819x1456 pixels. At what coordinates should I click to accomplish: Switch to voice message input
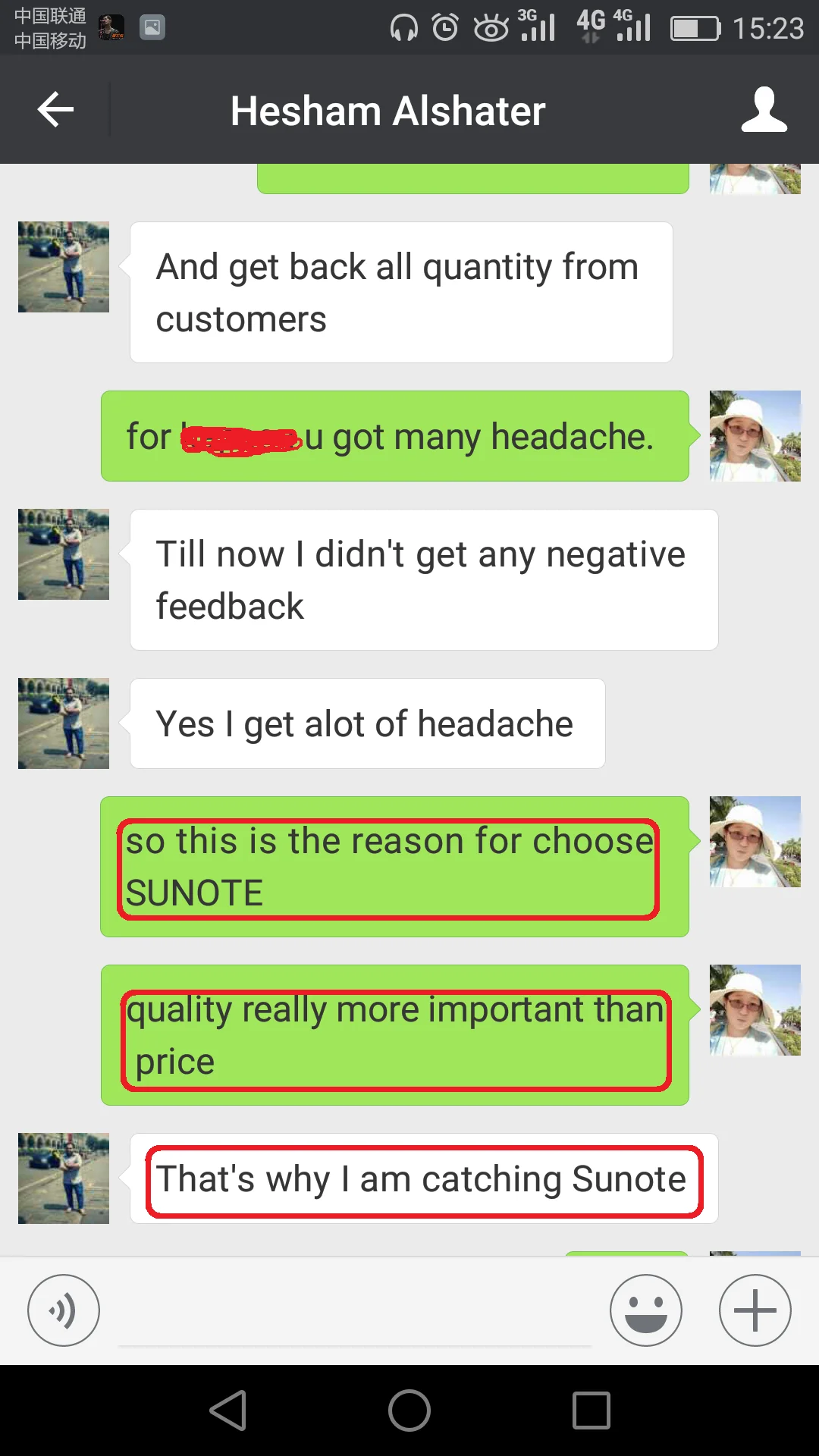coord(64,1310)
